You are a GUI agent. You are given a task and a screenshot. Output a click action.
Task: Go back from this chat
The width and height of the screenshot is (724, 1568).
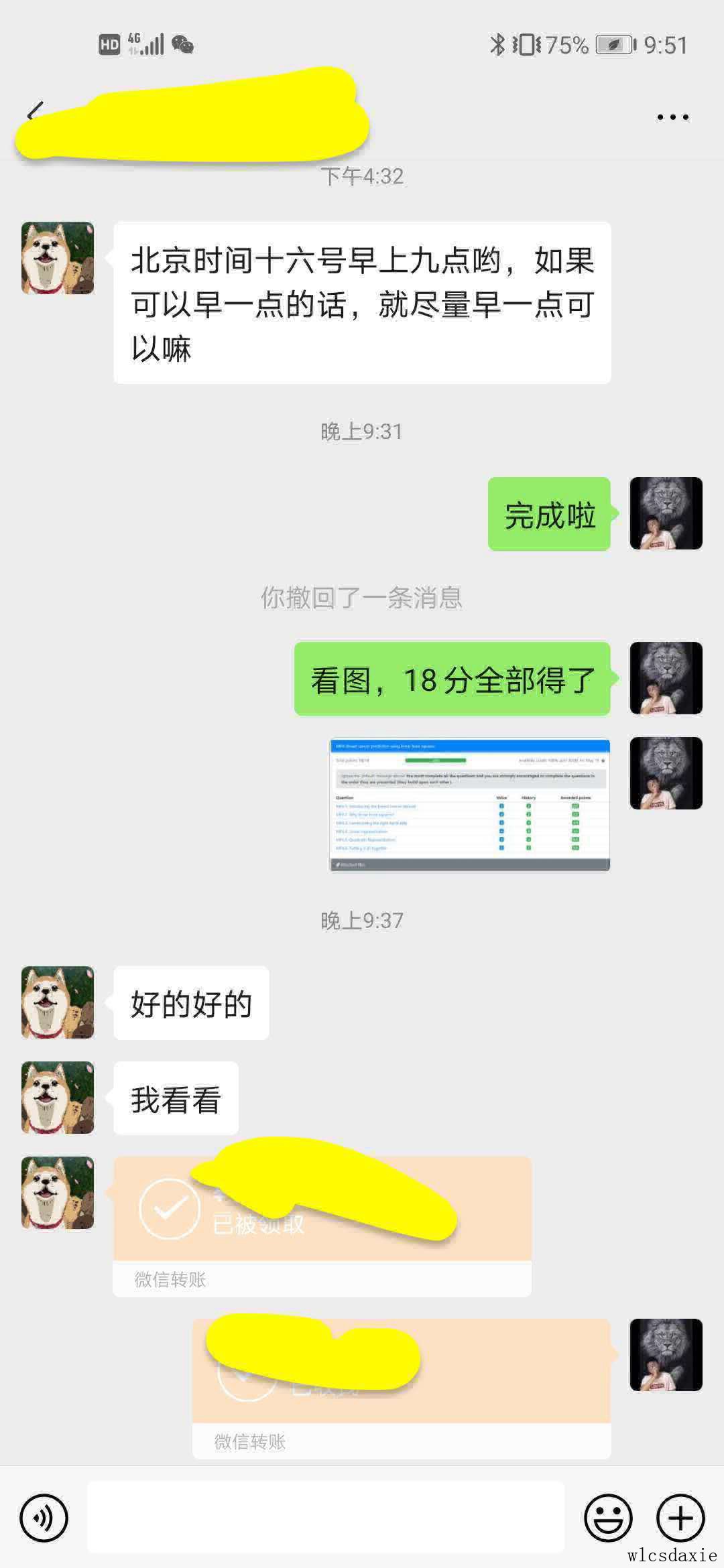click(35, 112)
